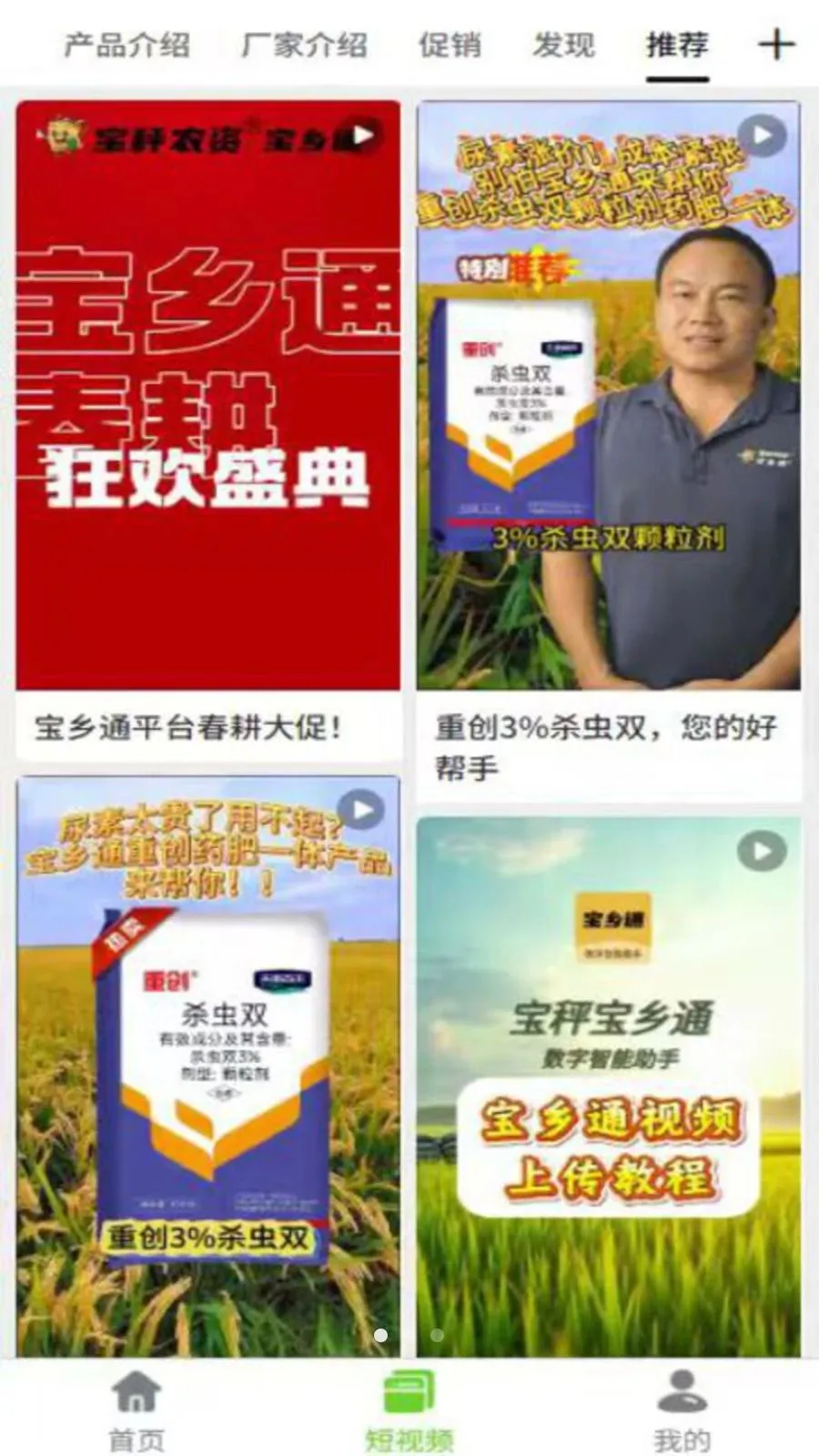The width and height of the screenshot is (819, 1456).
Task: Open the 我的 profile tab
Action: (682, 1411)
